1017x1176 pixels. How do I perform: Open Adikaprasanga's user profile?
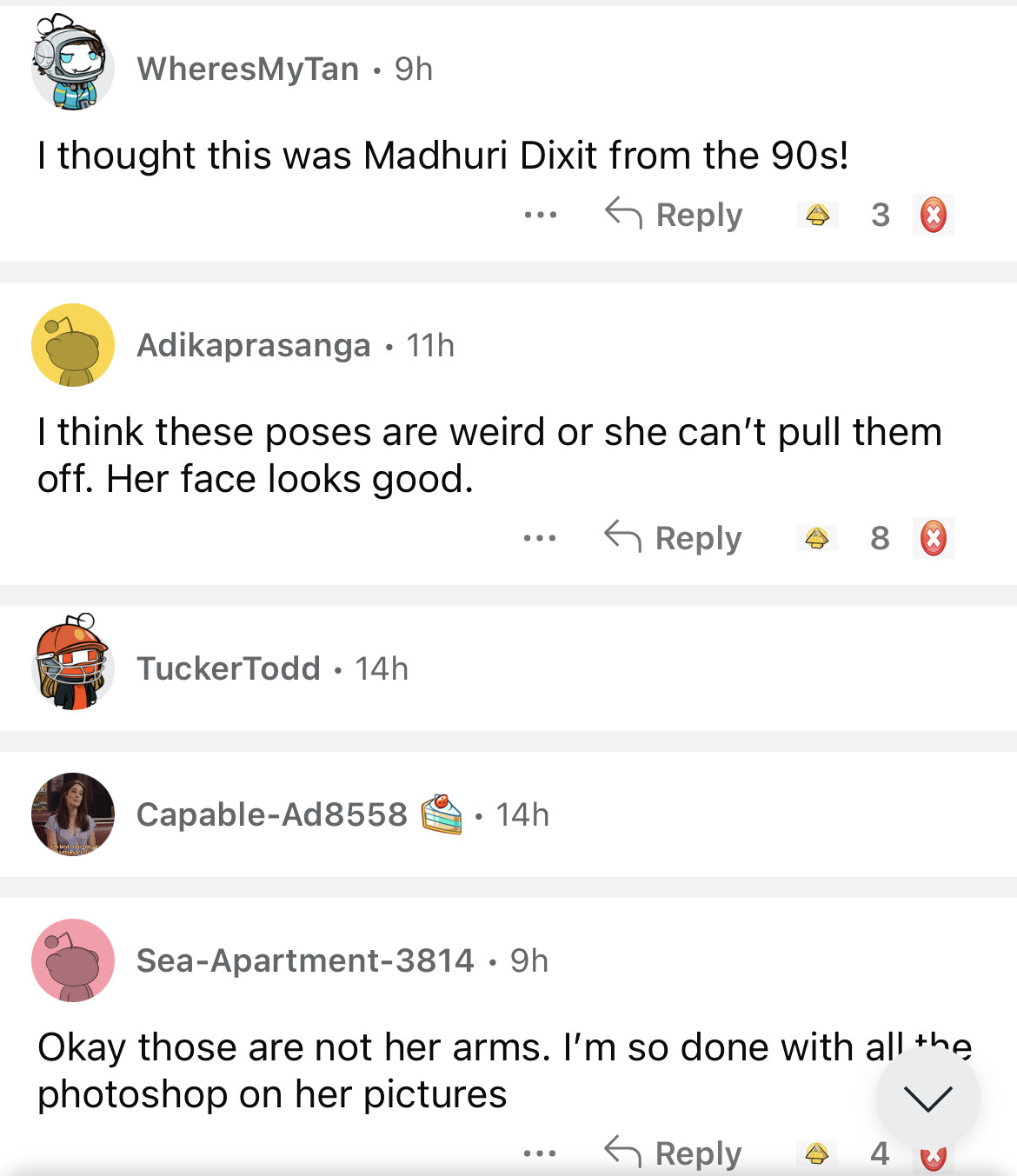[x=253, y=345]
